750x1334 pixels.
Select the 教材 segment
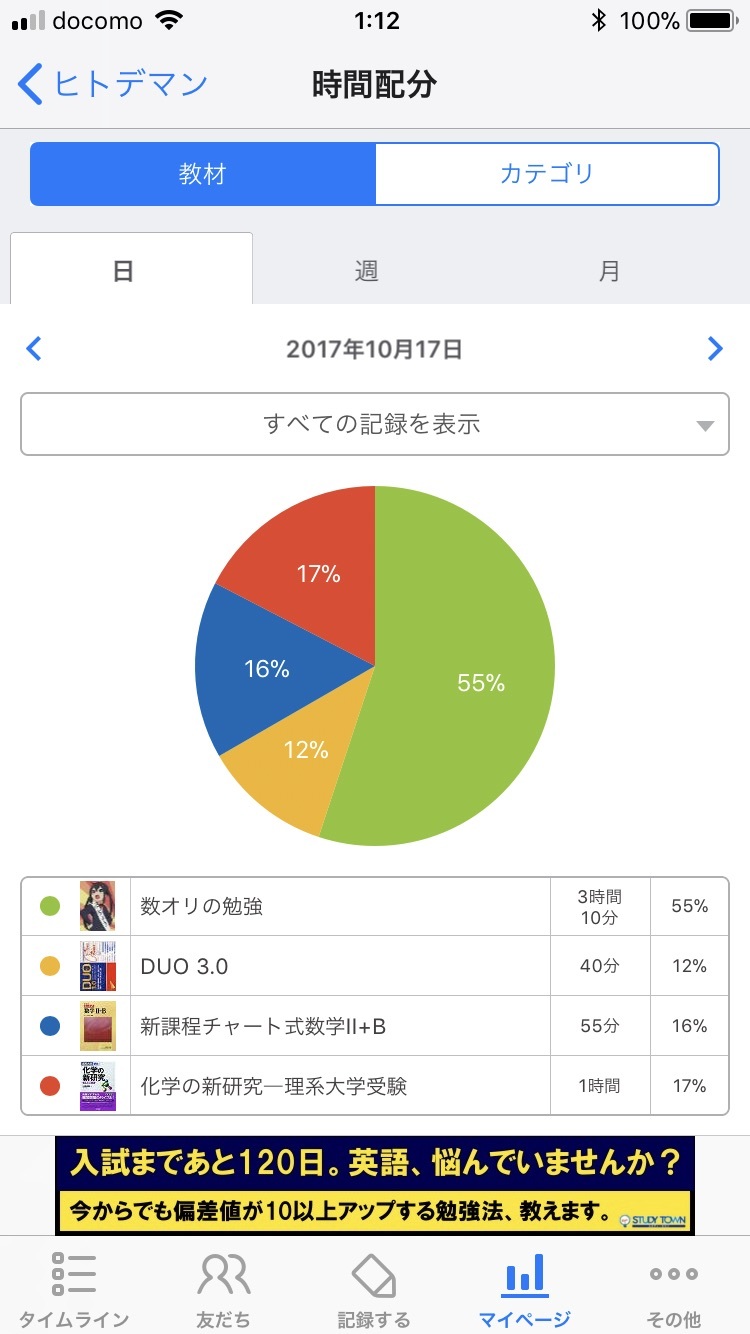203,174
